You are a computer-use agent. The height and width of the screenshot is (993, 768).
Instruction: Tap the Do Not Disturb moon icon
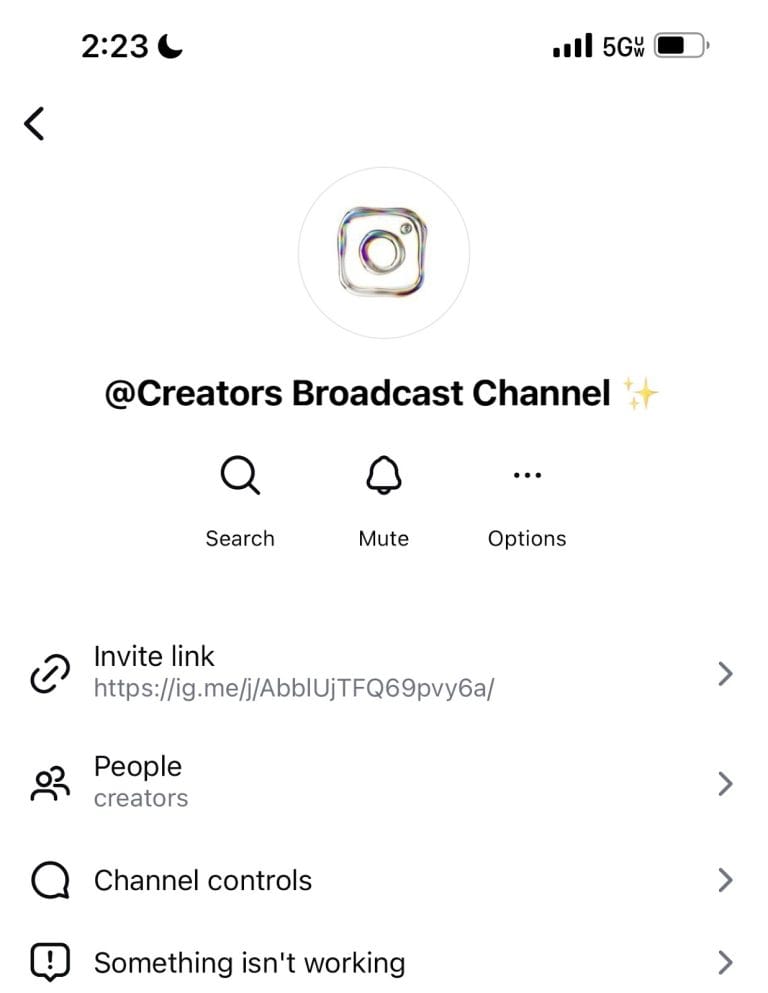170,44
